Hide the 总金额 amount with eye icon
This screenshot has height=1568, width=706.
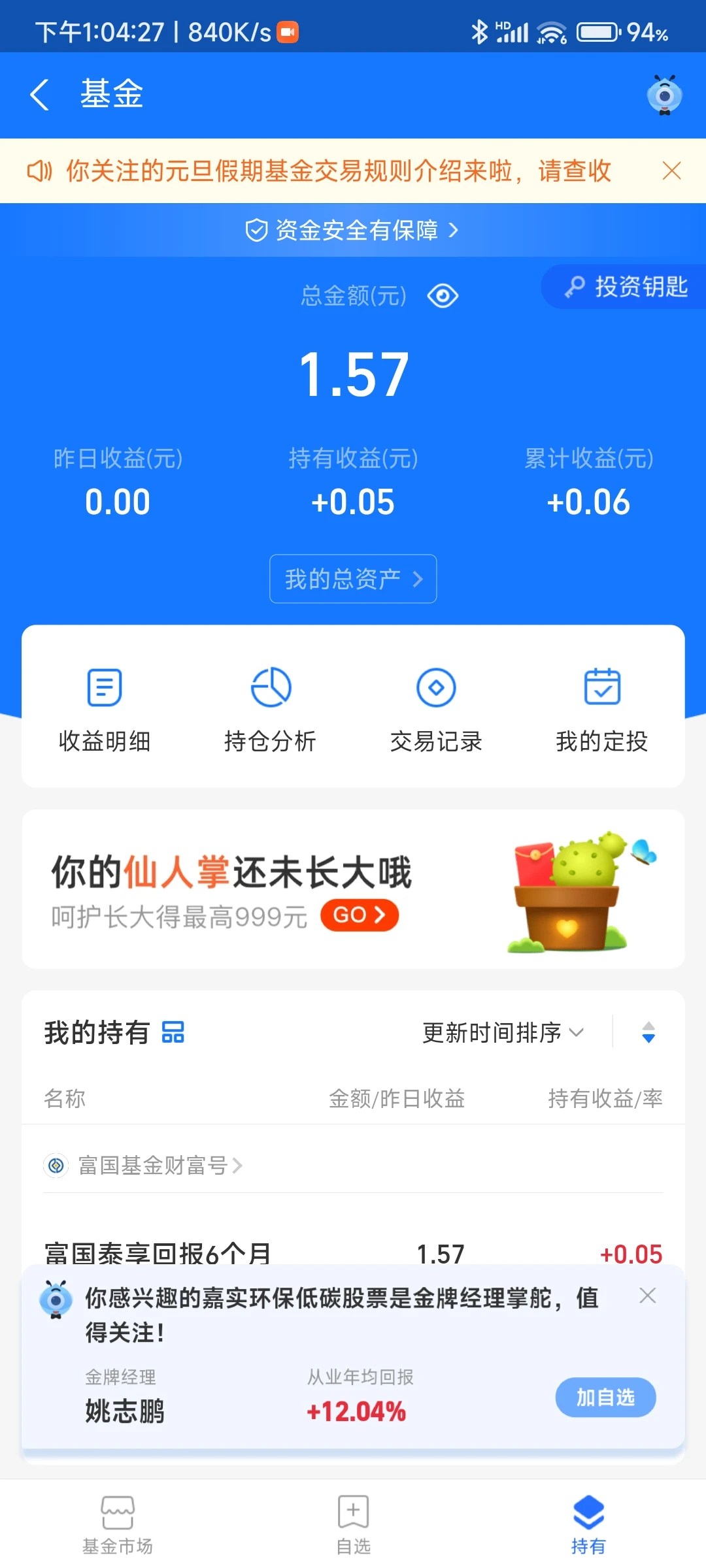pos(443,296)
